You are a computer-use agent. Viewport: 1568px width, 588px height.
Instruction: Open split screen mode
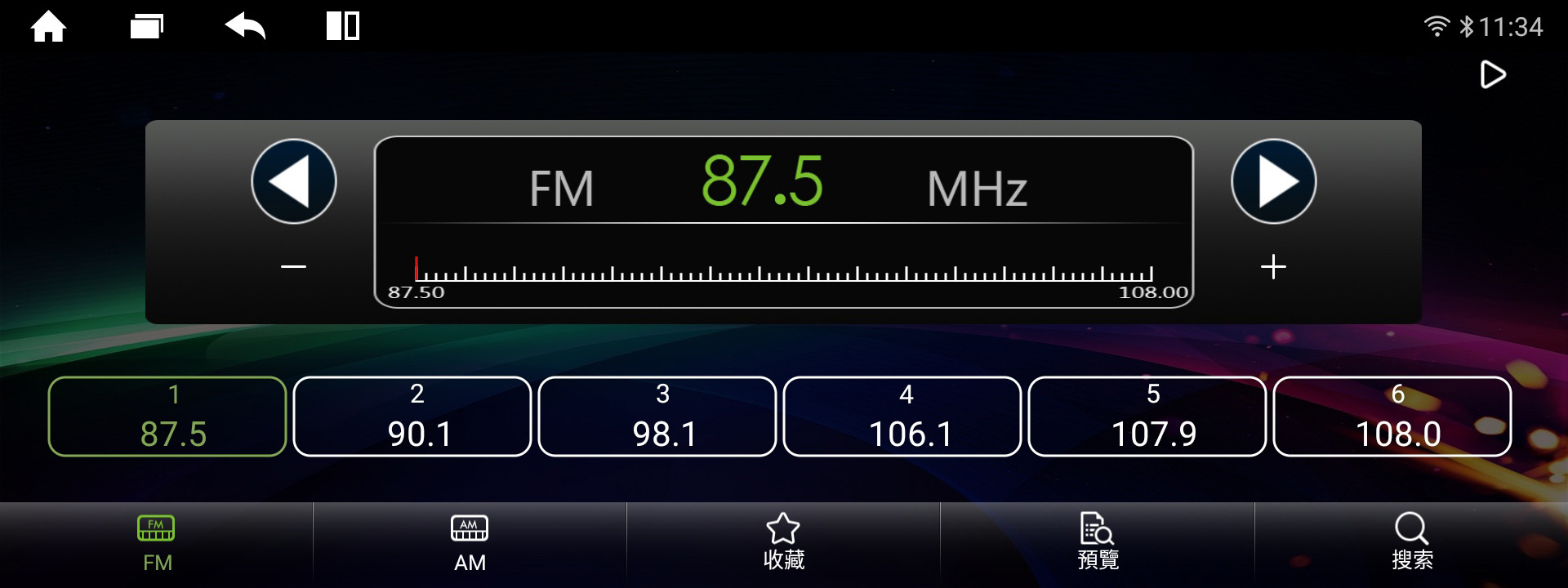(x=343, y=26)
